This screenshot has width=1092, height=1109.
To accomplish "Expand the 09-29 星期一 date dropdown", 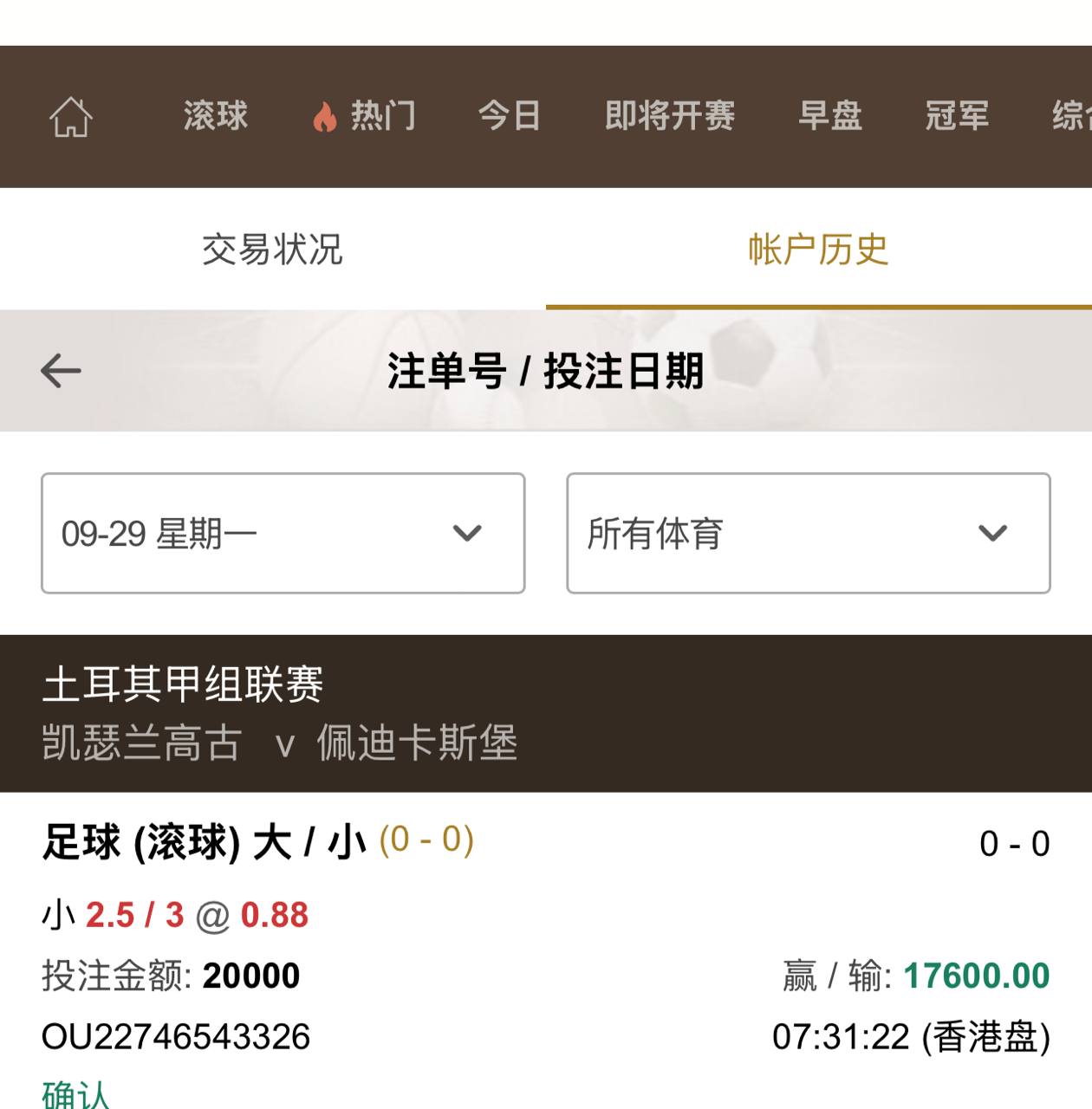I will [x=283, y=533].
